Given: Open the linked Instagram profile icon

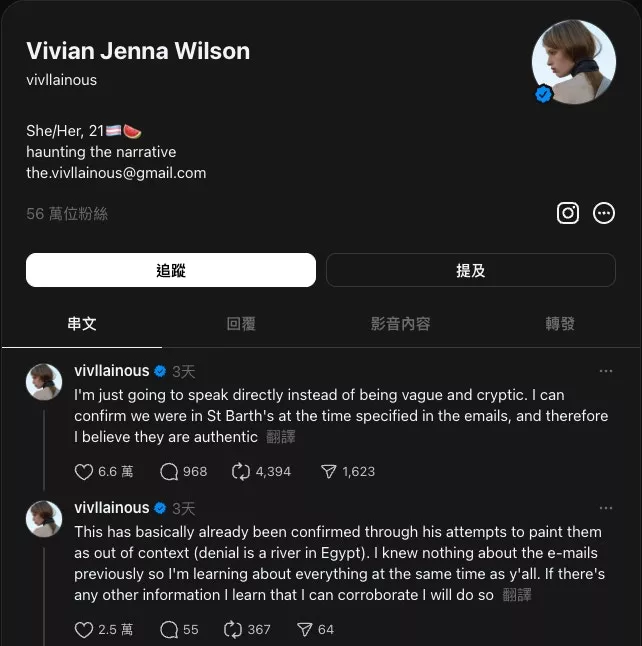Looking at the screenshot, I should coord(568,213).
